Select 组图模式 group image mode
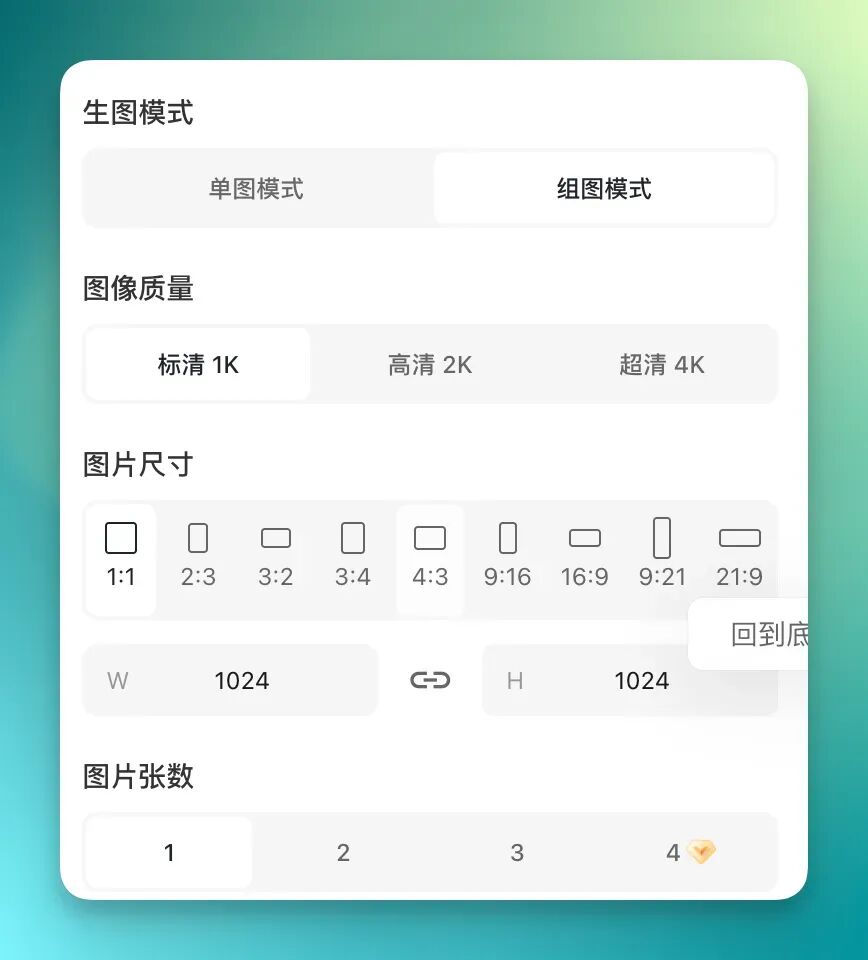This screenshot has height=960, width=868. pyautogui.click(x=604, y=189)
